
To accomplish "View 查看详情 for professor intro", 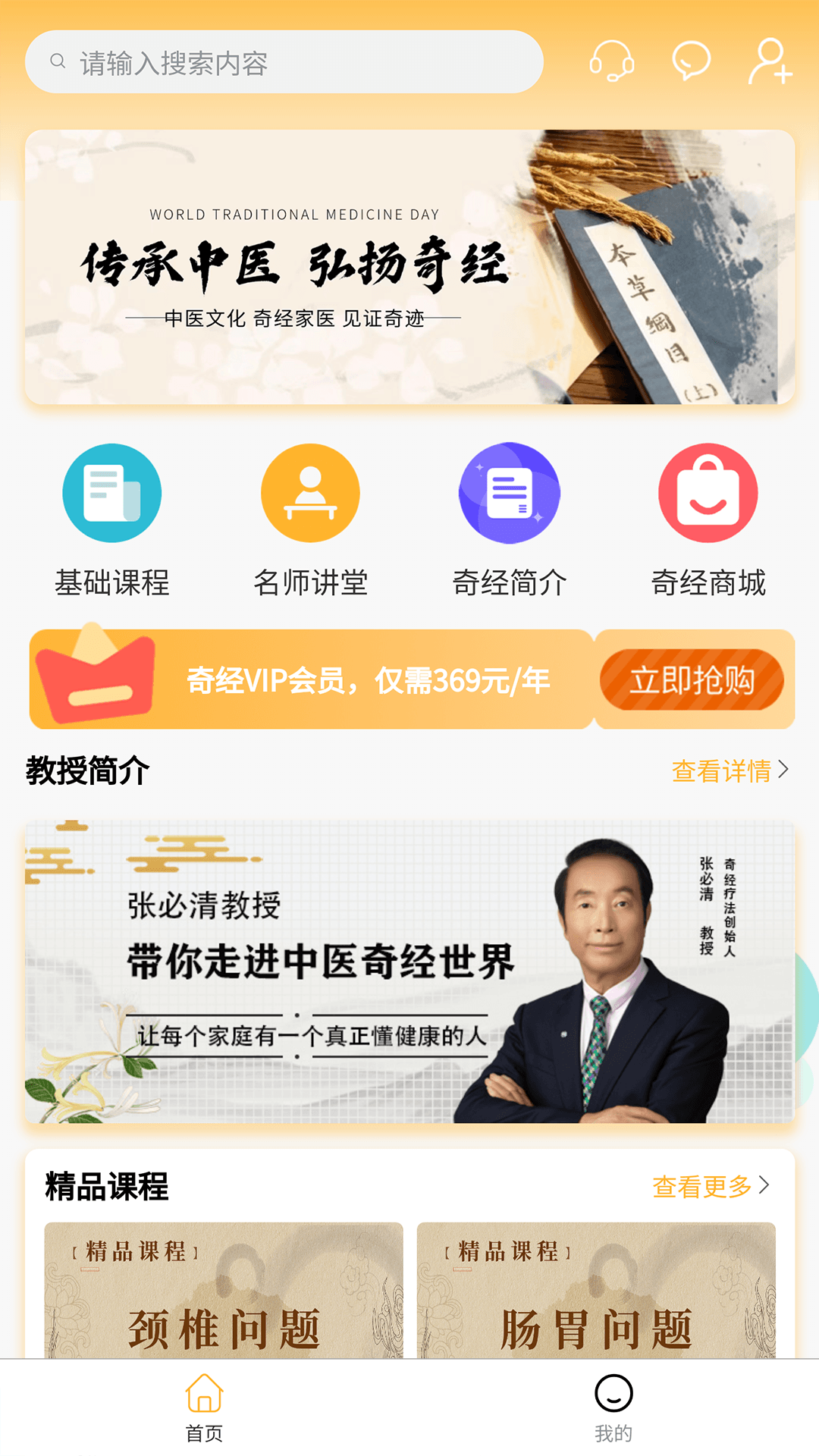I will (730, 770).
